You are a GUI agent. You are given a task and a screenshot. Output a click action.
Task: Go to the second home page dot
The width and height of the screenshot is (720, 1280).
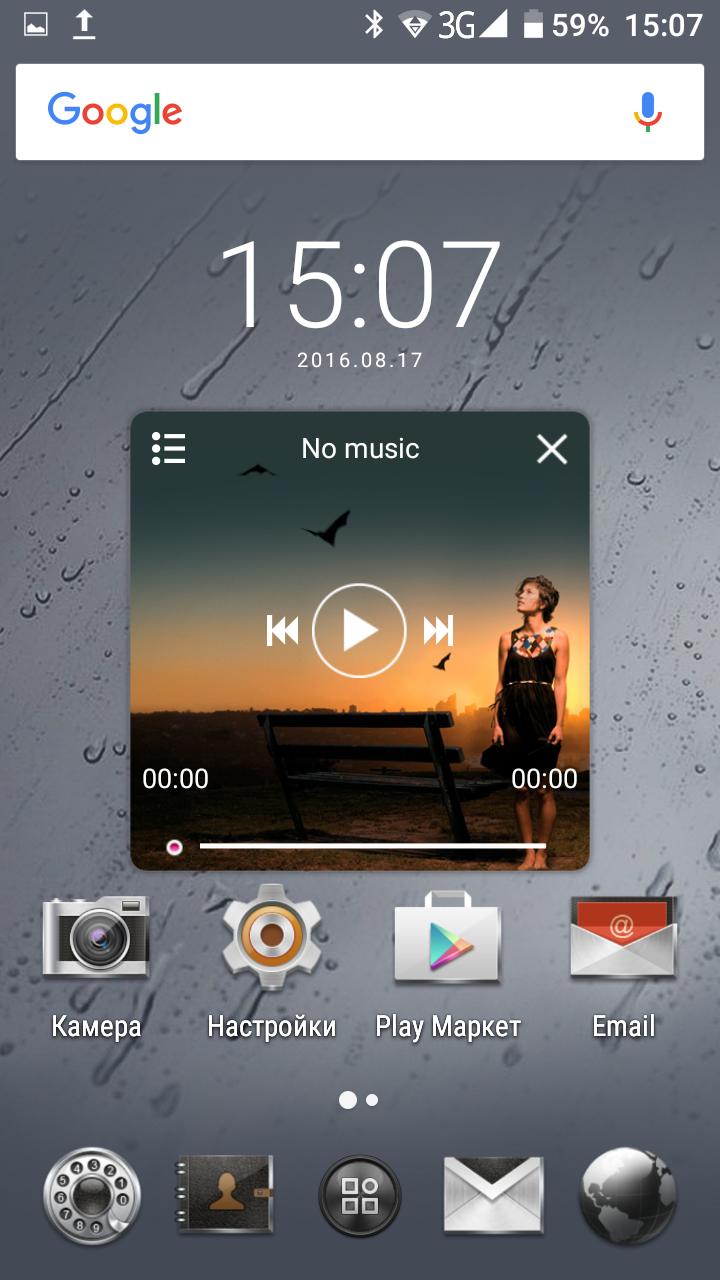click(372, 1100)
